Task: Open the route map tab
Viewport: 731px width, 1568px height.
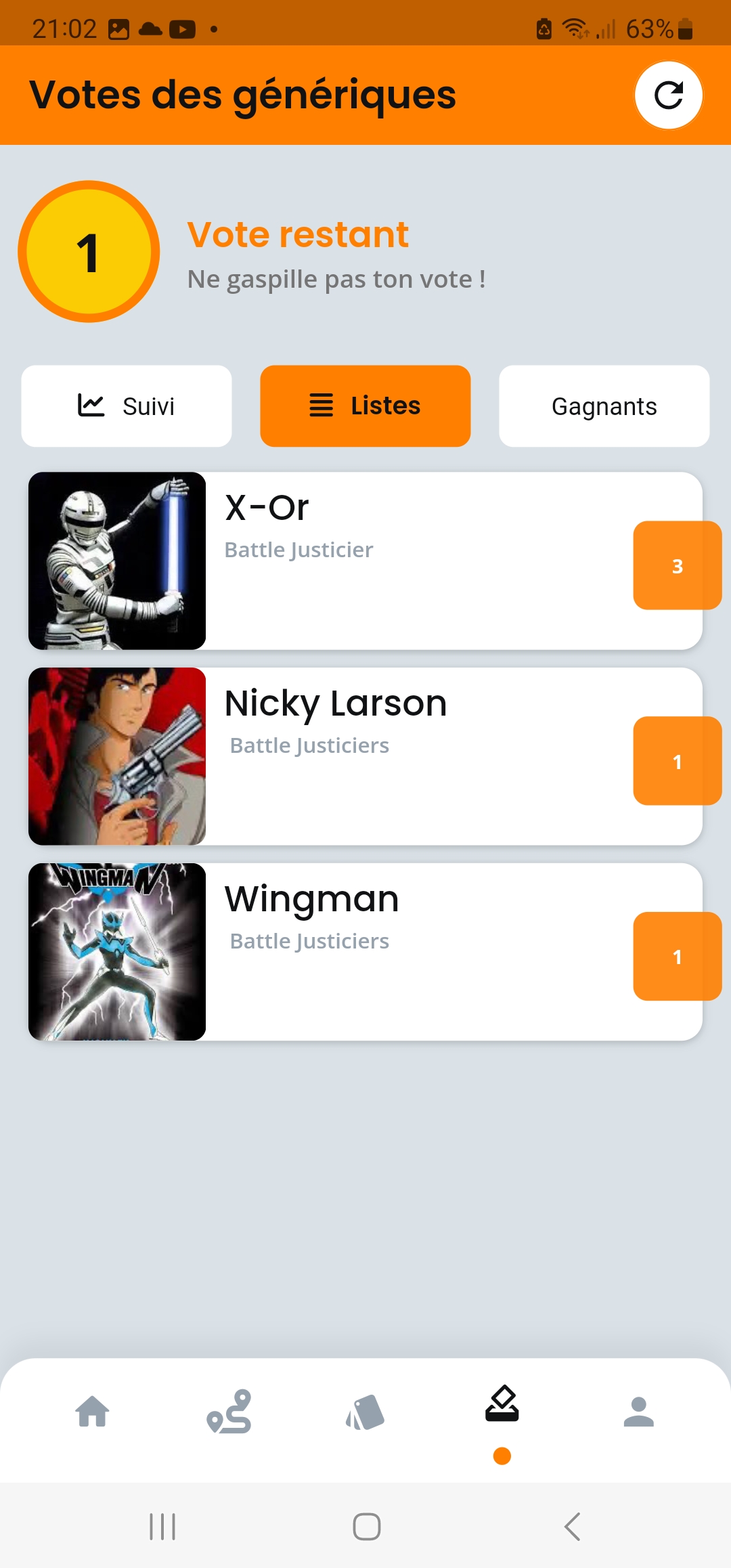Action: pos(229,1412)
